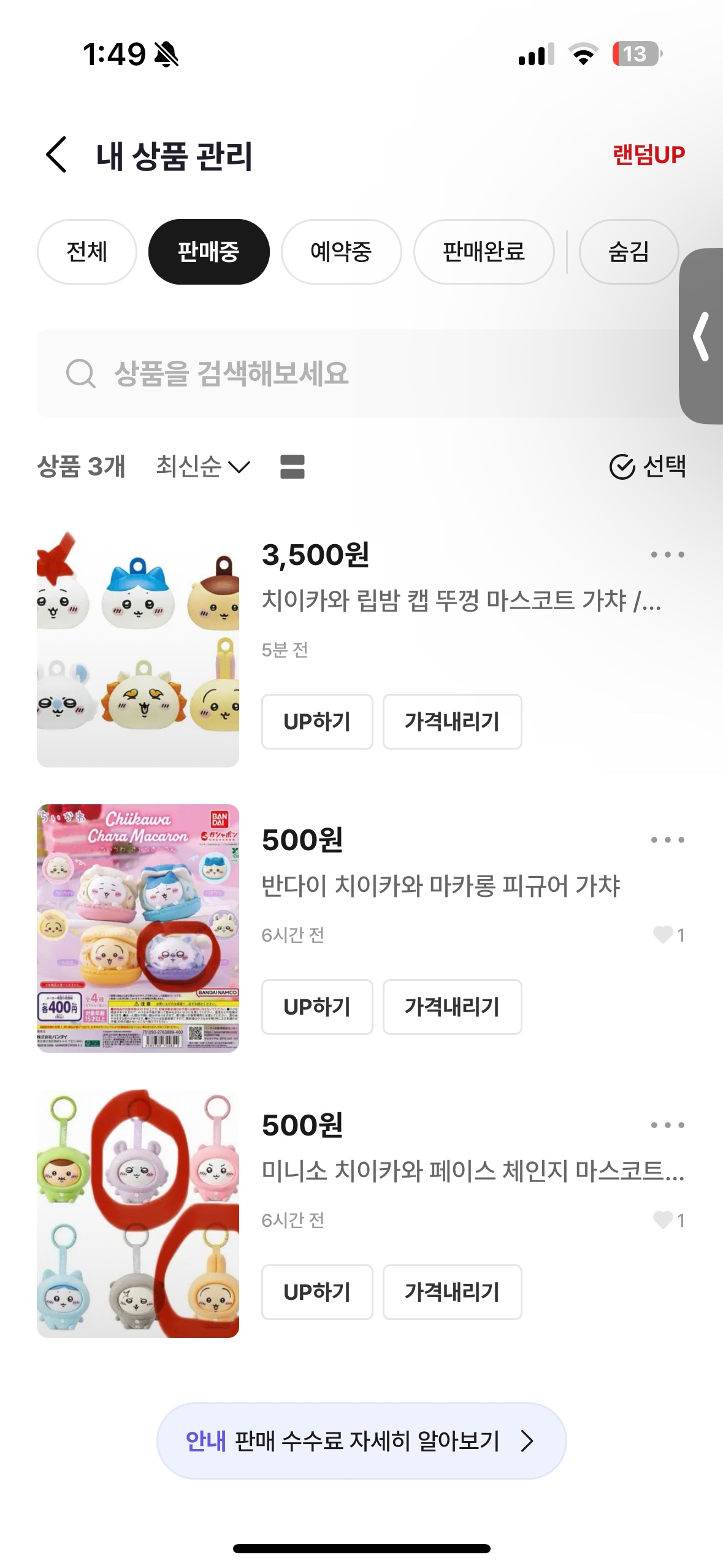Screen dimensions: 723x1568
Task: Open the 최신순 sort dropdown
Action: tap(202, 466)
